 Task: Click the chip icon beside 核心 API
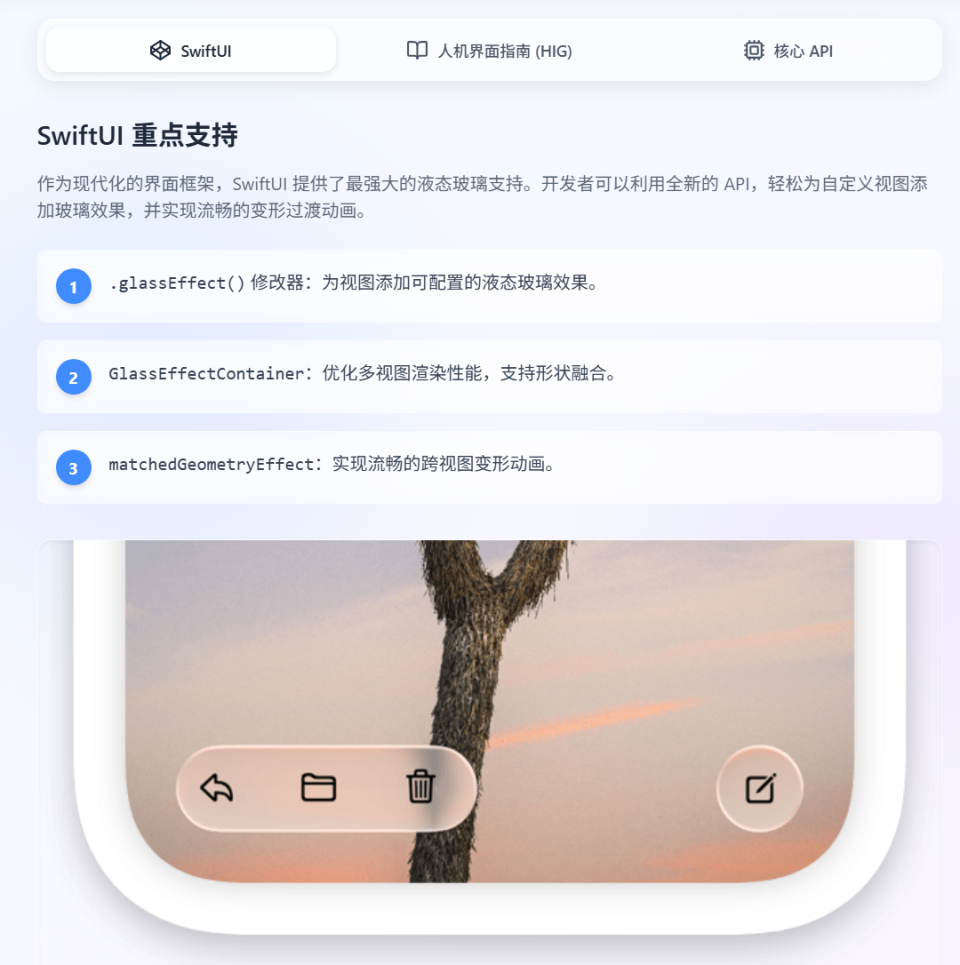pos(753,50)
